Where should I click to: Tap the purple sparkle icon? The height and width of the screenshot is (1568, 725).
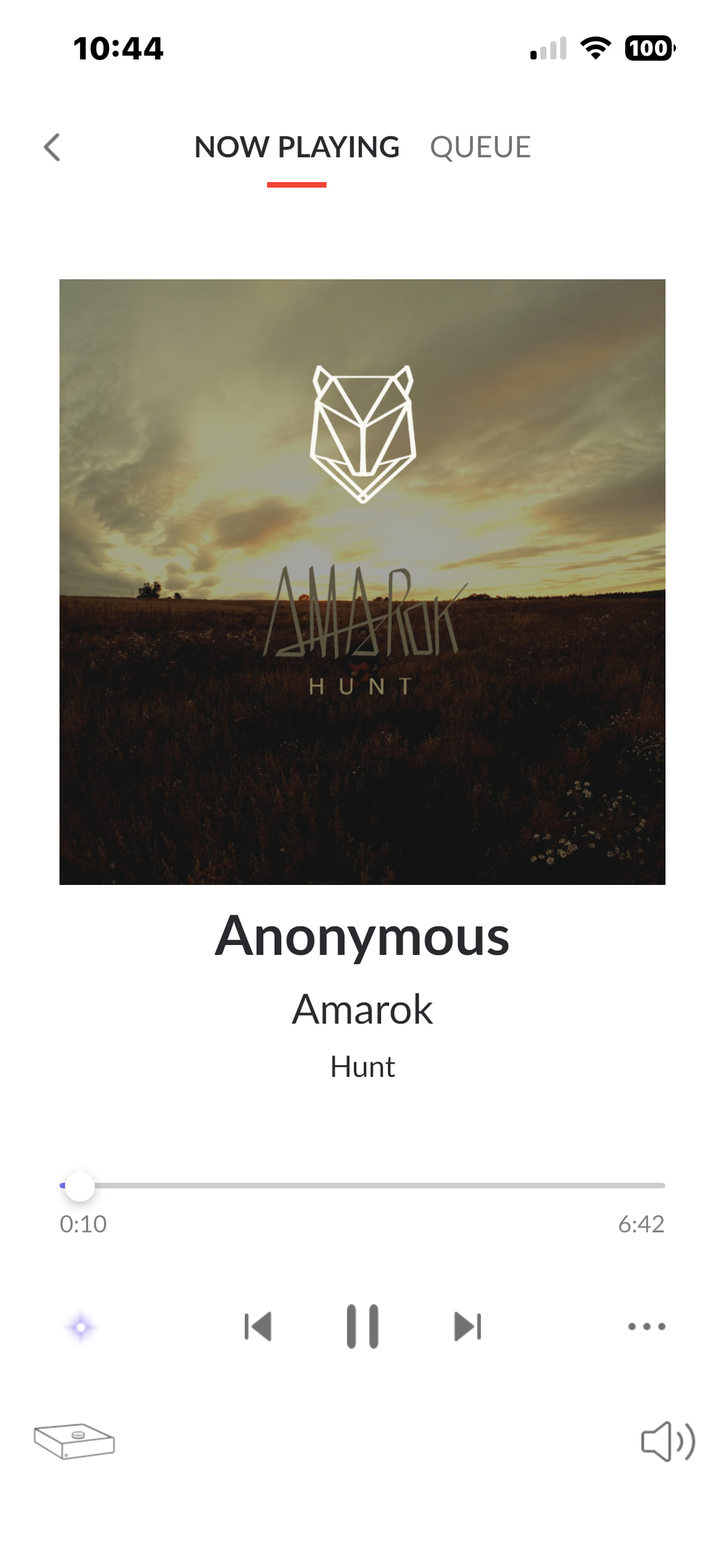pos(81,1327)
